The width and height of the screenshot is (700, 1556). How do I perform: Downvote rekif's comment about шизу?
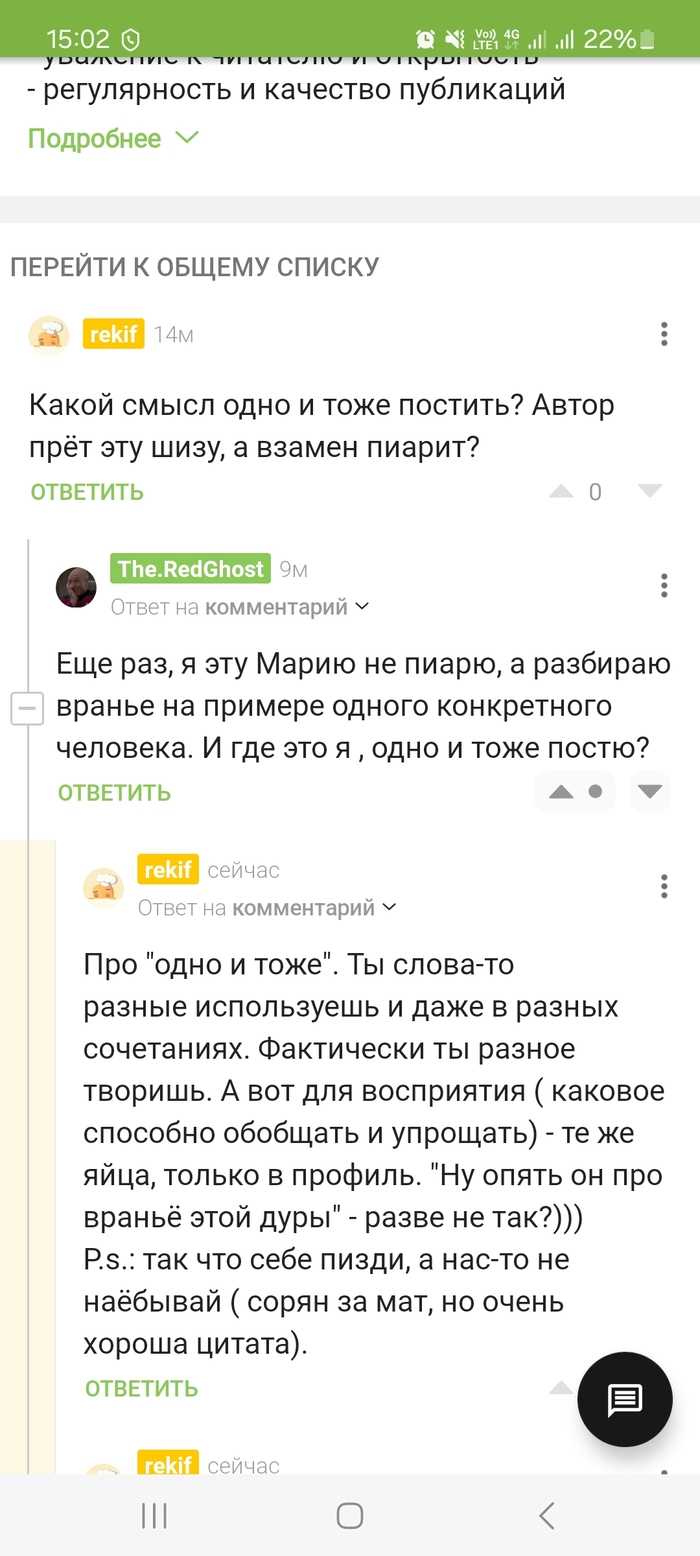650,491
